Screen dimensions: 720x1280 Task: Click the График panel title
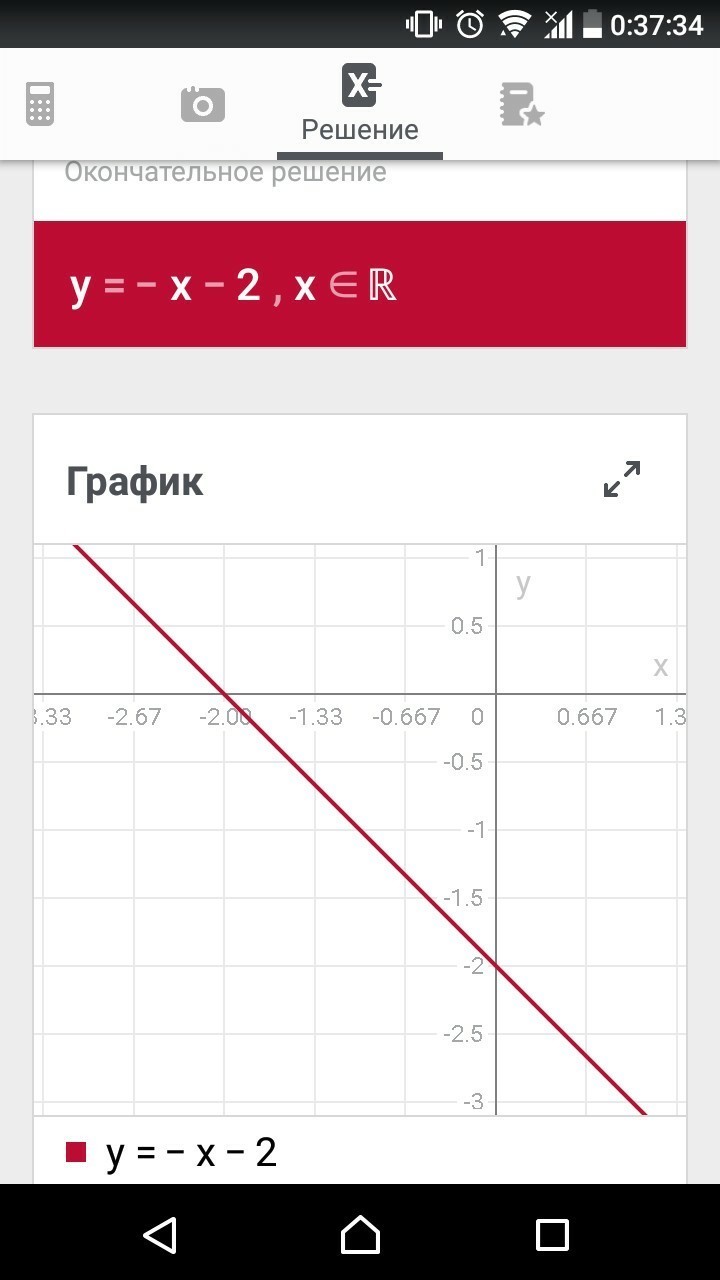pos(134,481)
